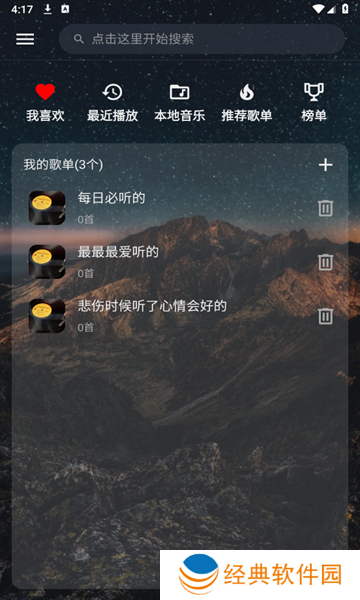Open 我喜欢 favorites
Image resolution: width=360 pixels, height=600 pixels.
(45, 103)
